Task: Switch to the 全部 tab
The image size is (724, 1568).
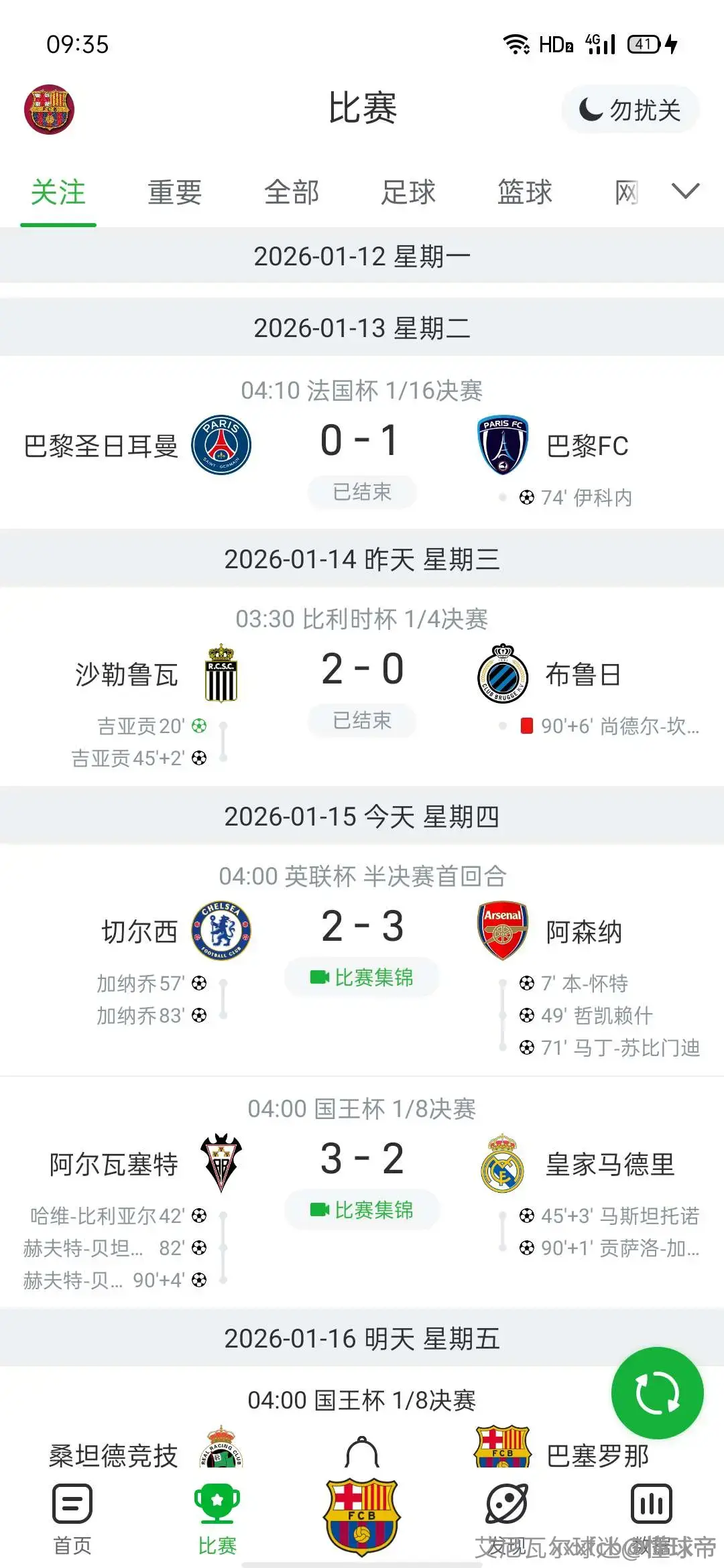Action: 291,193
